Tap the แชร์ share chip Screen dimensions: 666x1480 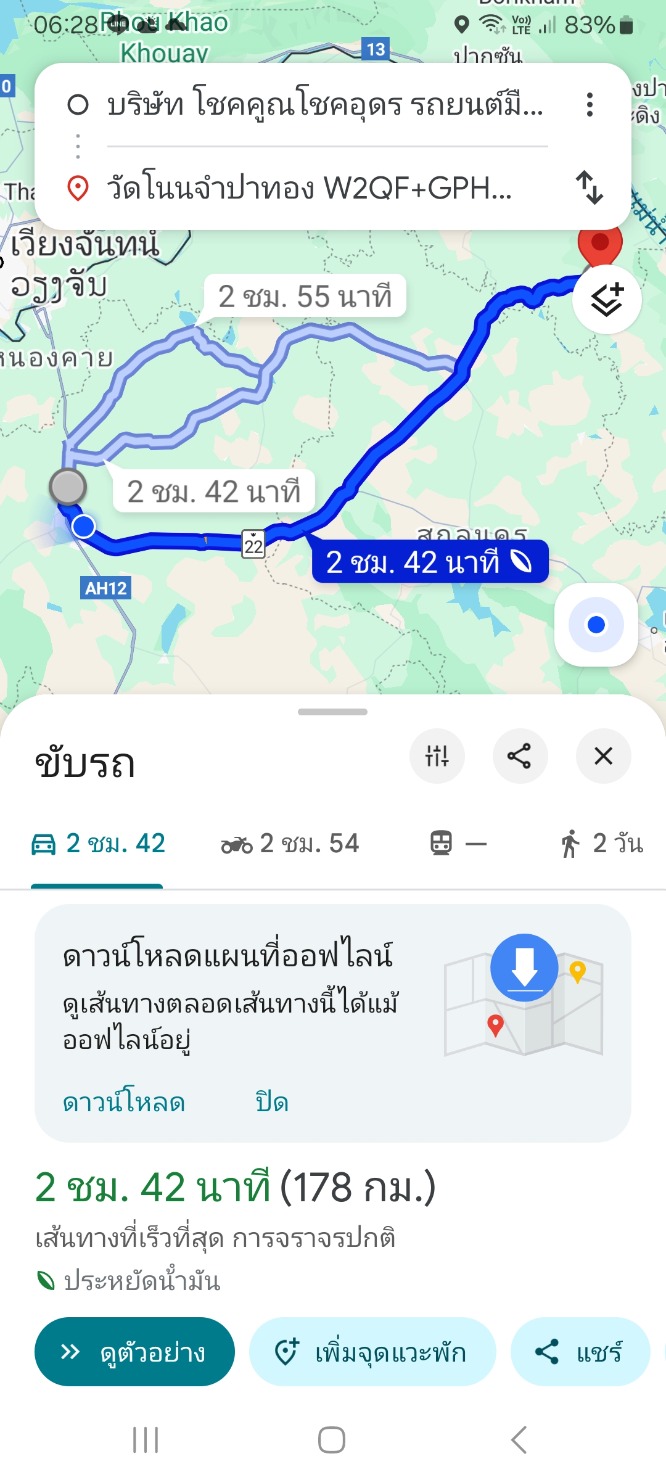[x=580, y=1352]
